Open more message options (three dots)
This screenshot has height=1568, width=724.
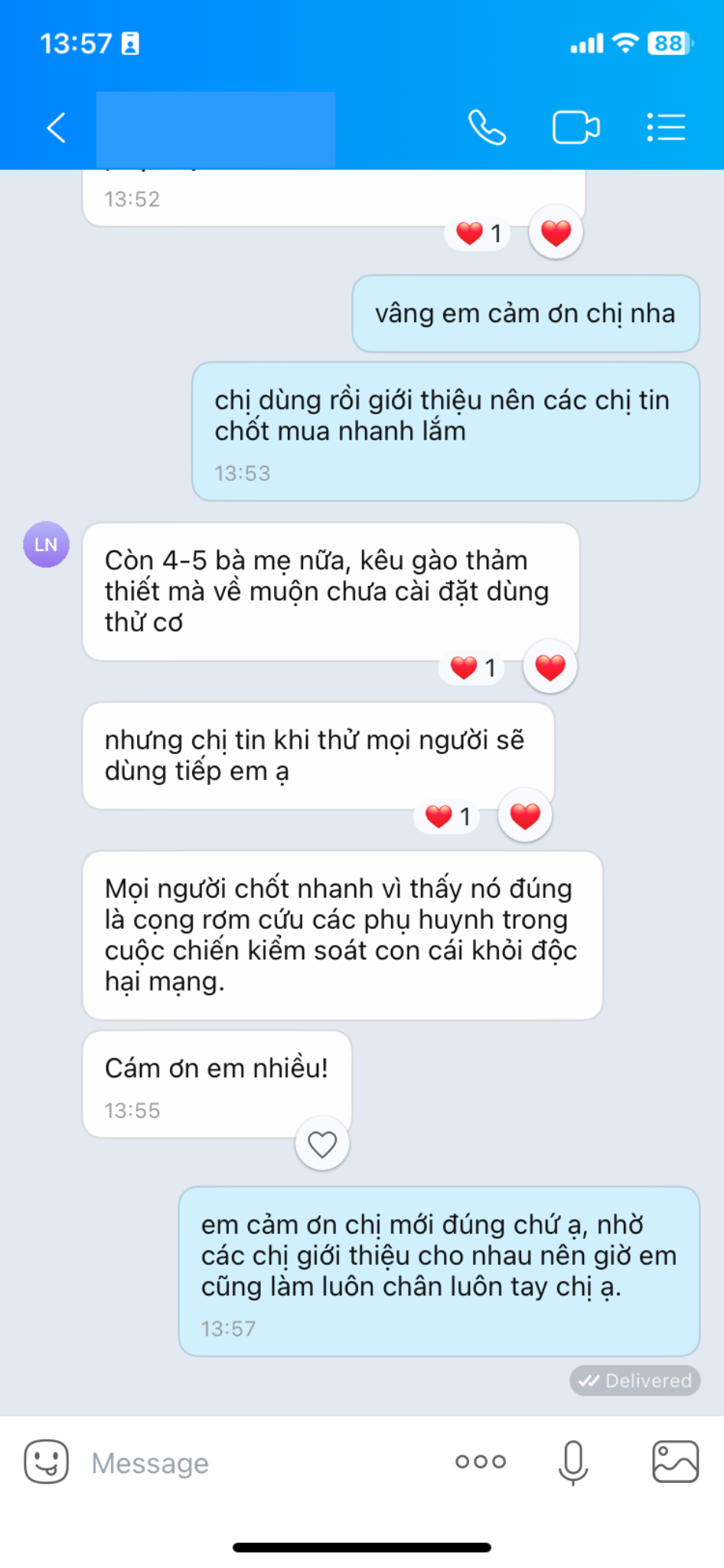479,1461
